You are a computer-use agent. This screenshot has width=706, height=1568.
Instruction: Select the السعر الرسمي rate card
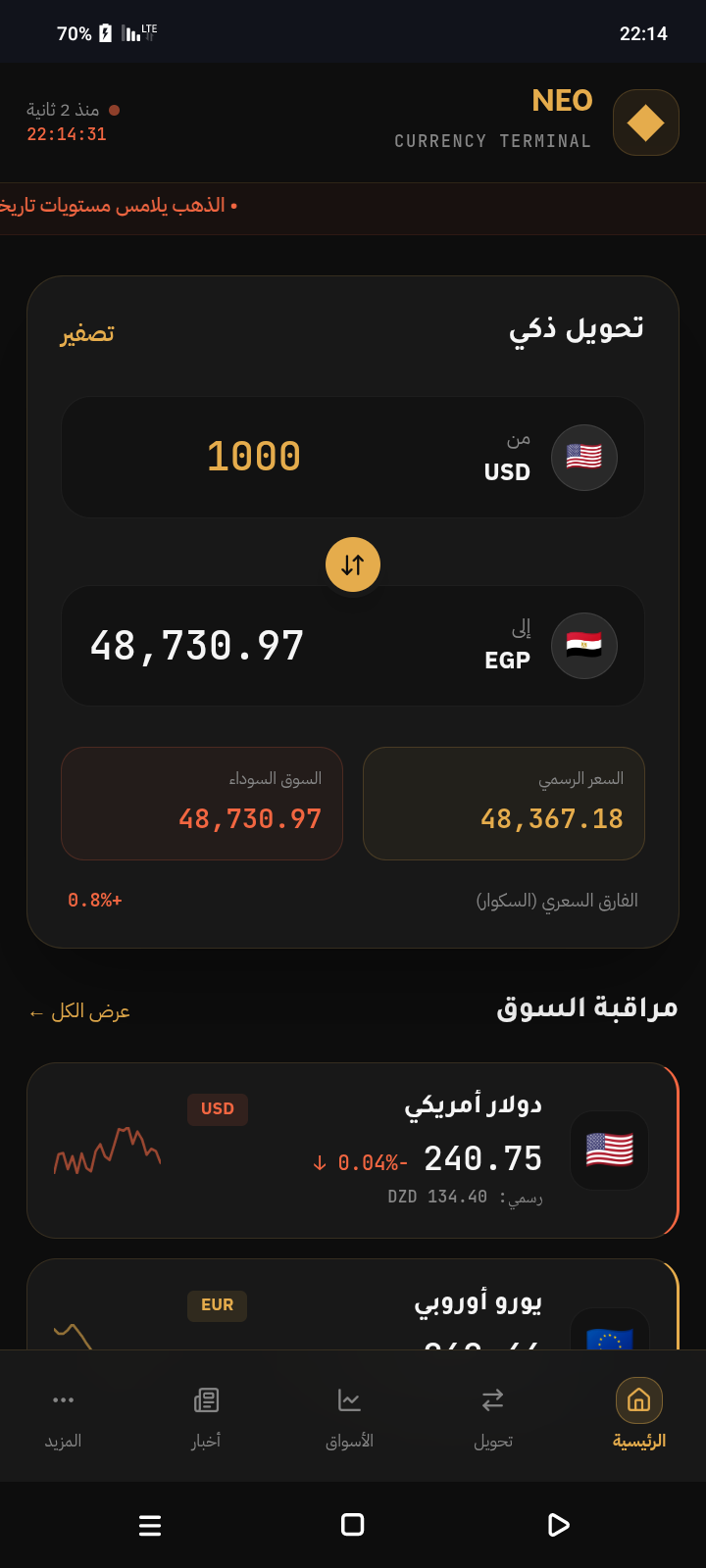click(504, 804)
